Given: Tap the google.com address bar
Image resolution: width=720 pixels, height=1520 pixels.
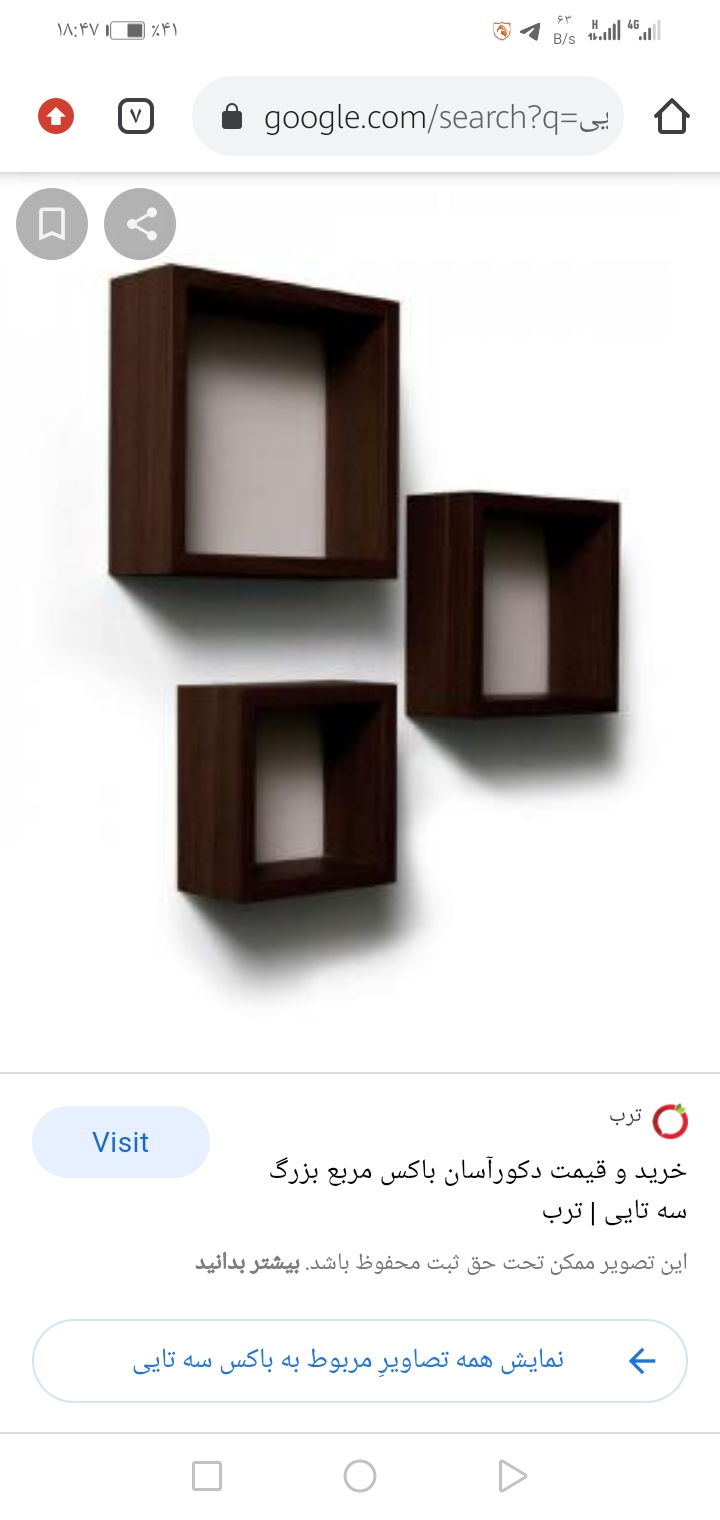Looking at the screenshot, I should (x=408, y=117).
